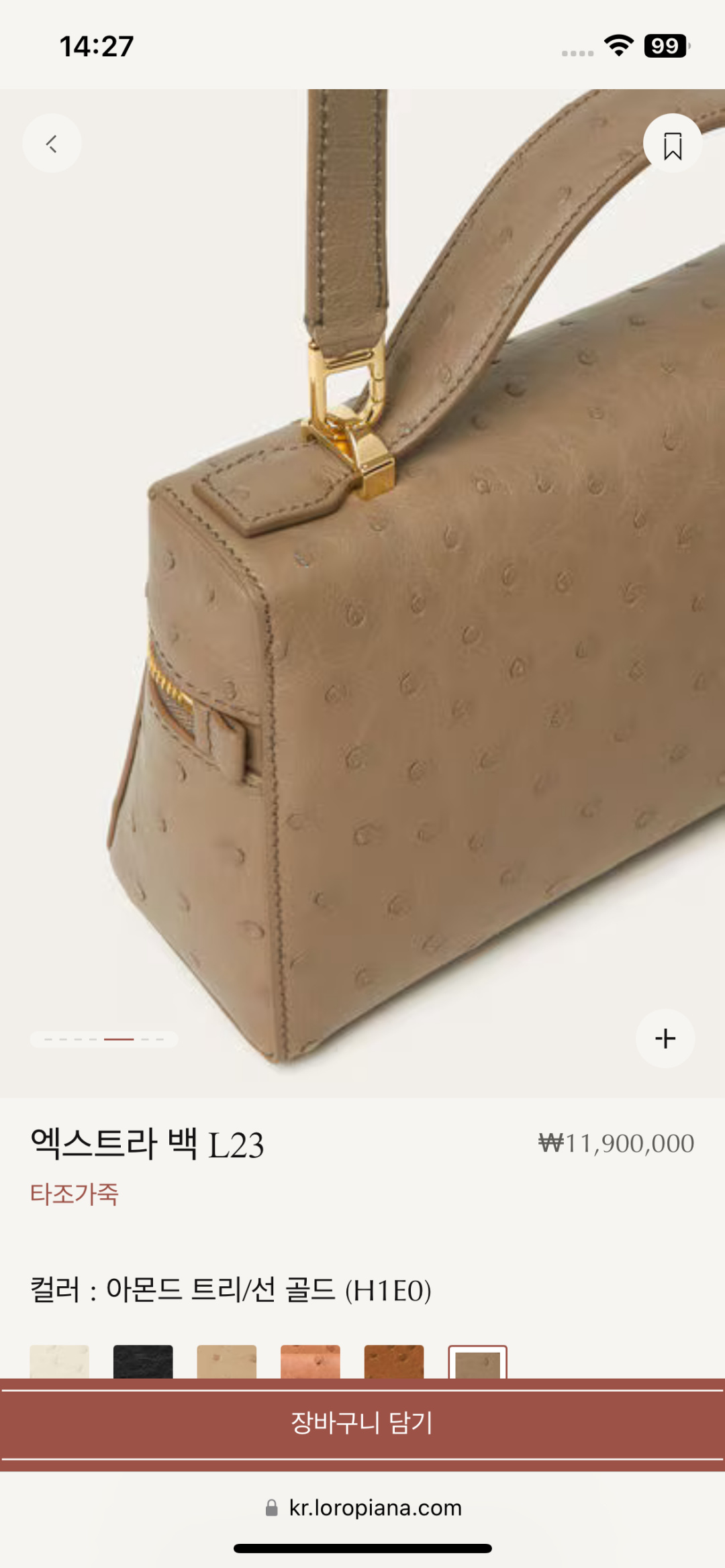This screenshot has height=1568, width=725.
Task: Go back using the arrow icon
Action: (52, 144)
